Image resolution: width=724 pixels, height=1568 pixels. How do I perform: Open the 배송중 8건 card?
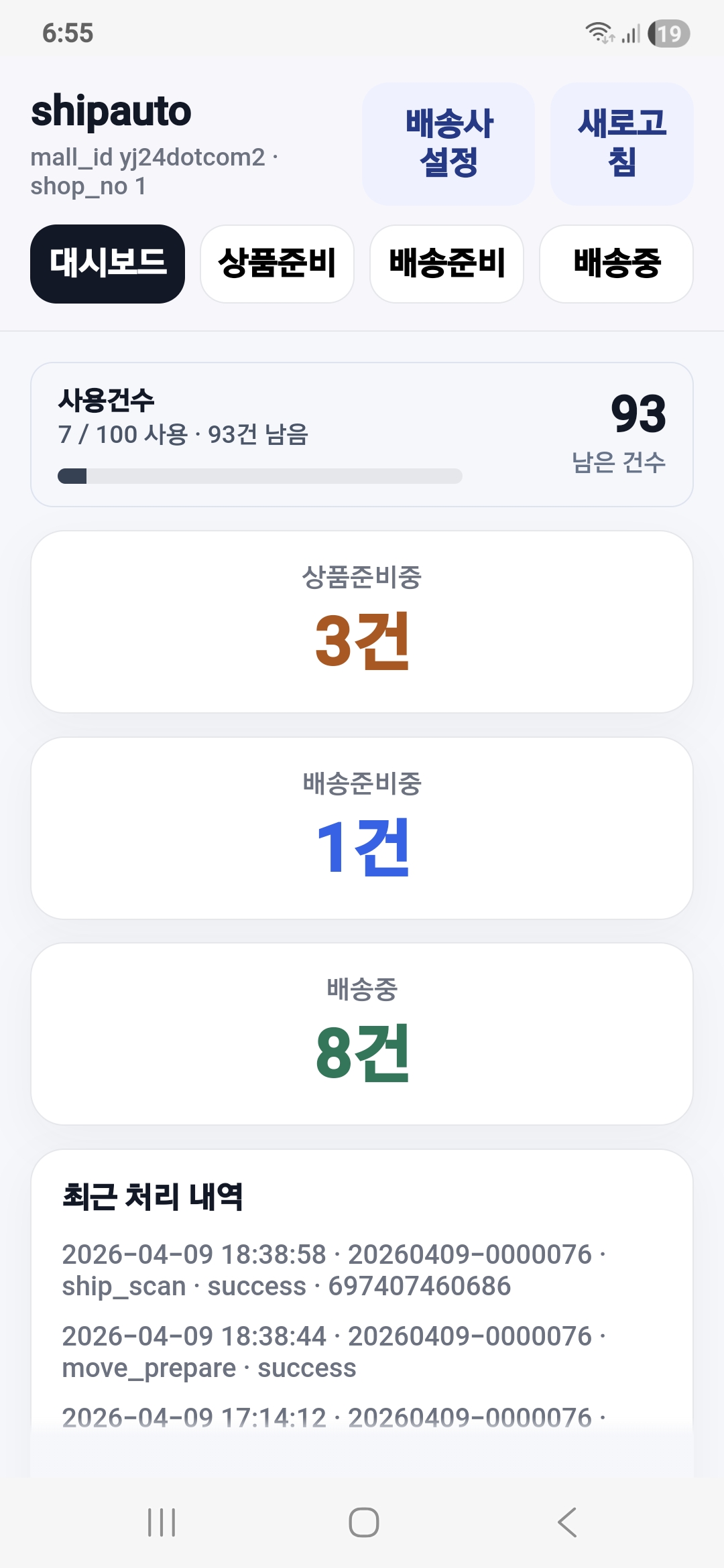tap(362, 1034)
